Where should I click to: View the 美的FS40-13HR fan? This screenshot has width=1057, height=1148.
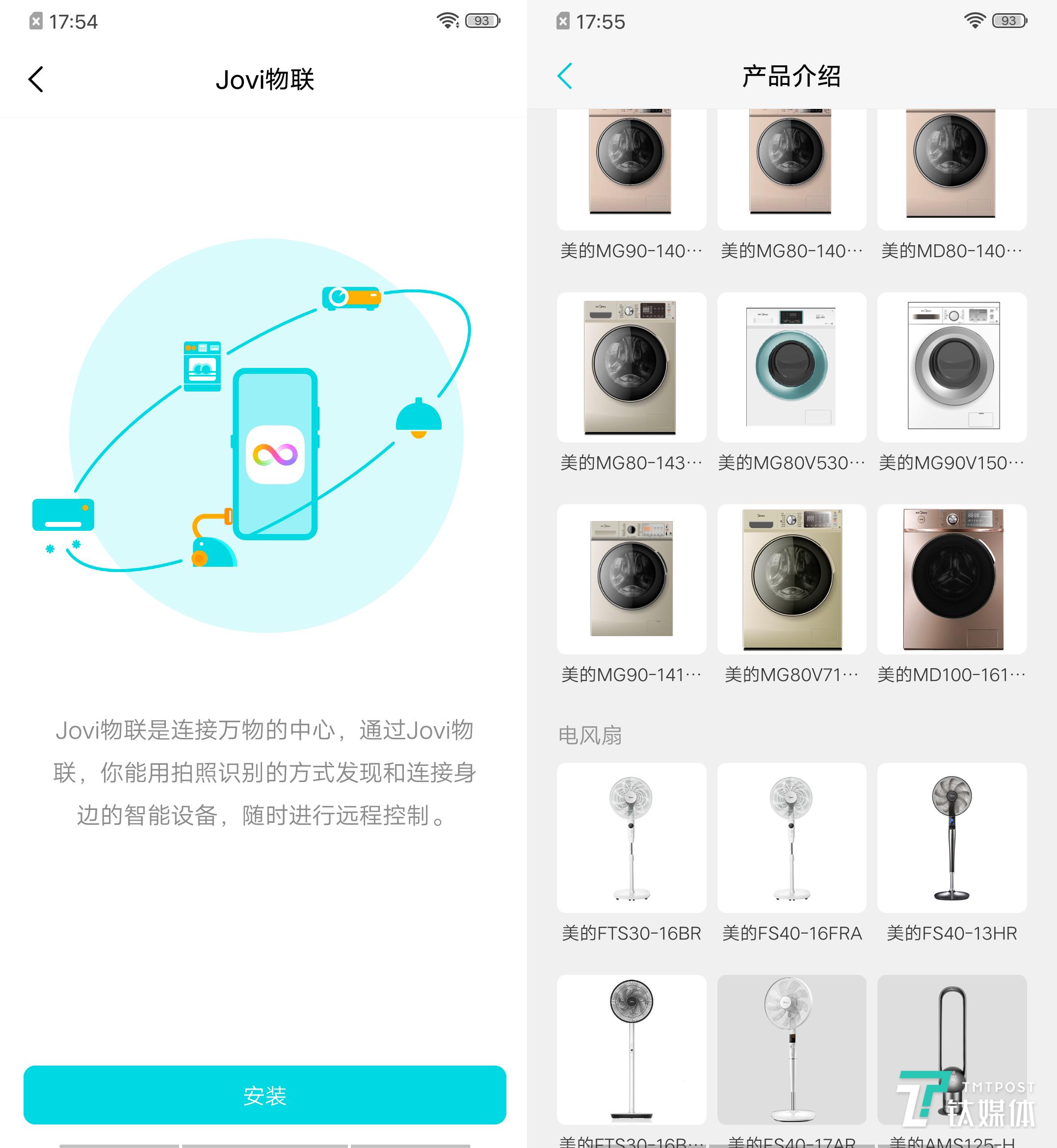pyautogui.click(x=952, y=837)
